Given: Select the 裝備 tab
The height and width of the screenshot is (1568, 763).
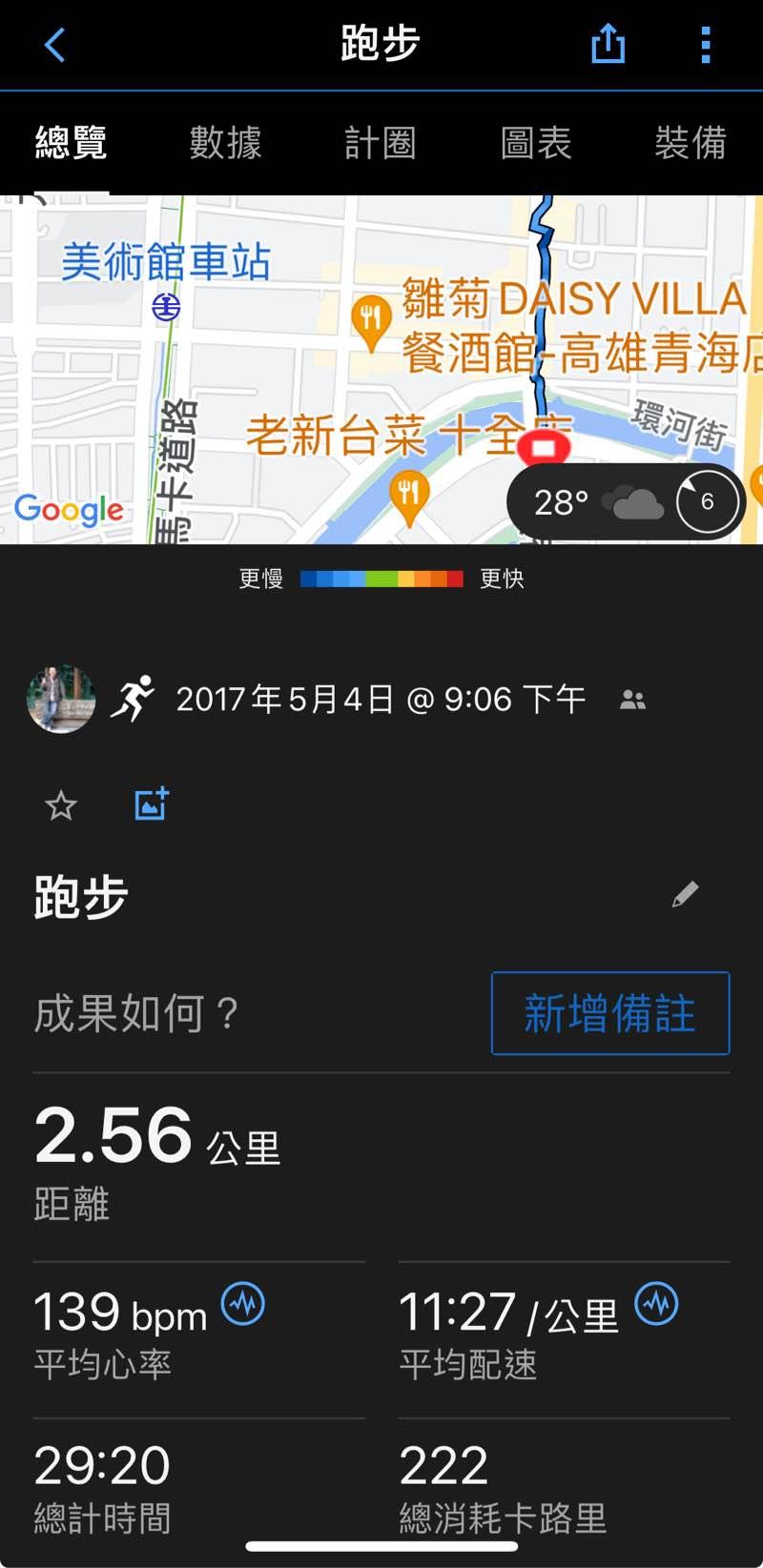Looking at the screenshot, I should click(691, 143).
